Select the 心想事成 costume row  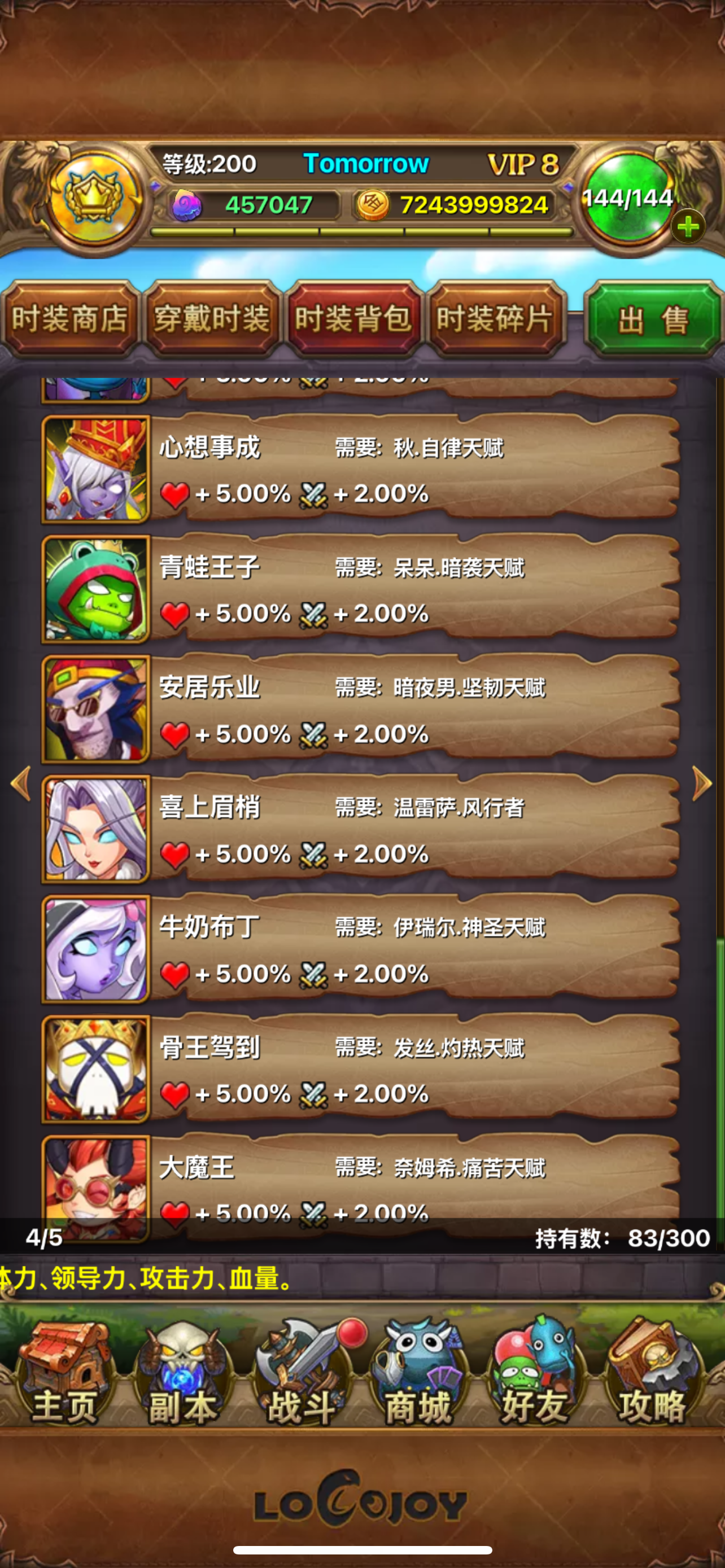click(360, 469)
